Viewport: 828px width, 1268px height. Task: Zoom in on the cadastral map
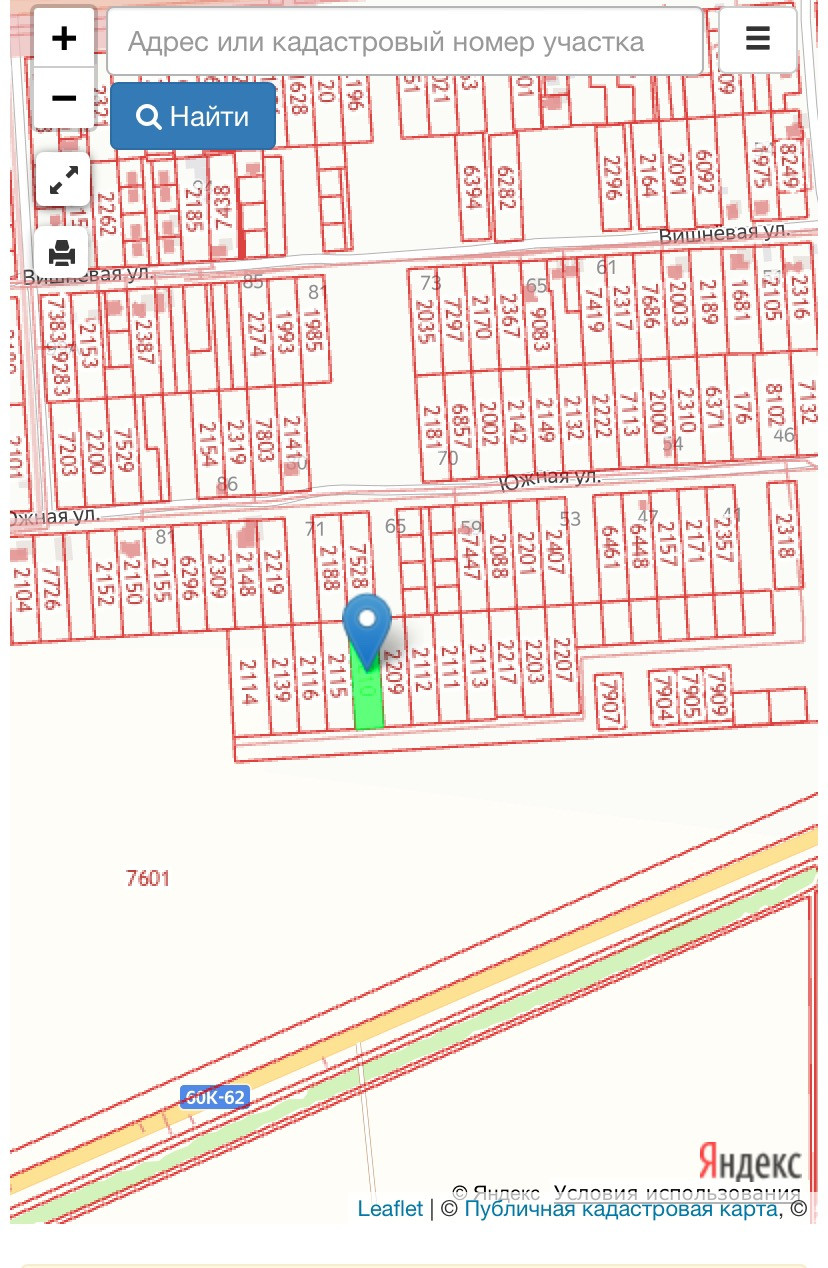pos(64,39)
